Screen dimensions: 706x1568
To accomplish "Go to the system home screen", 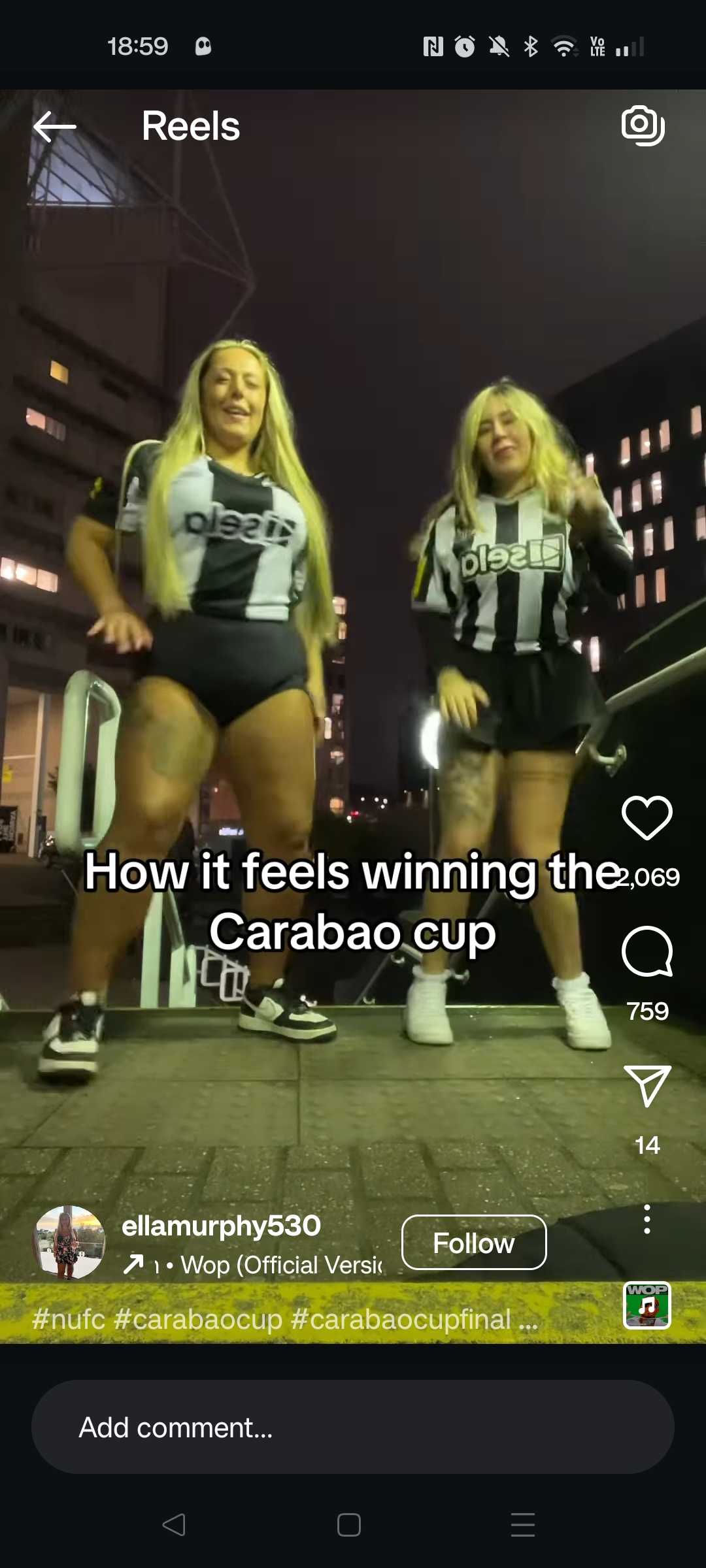I will [x=349, y=1525].
